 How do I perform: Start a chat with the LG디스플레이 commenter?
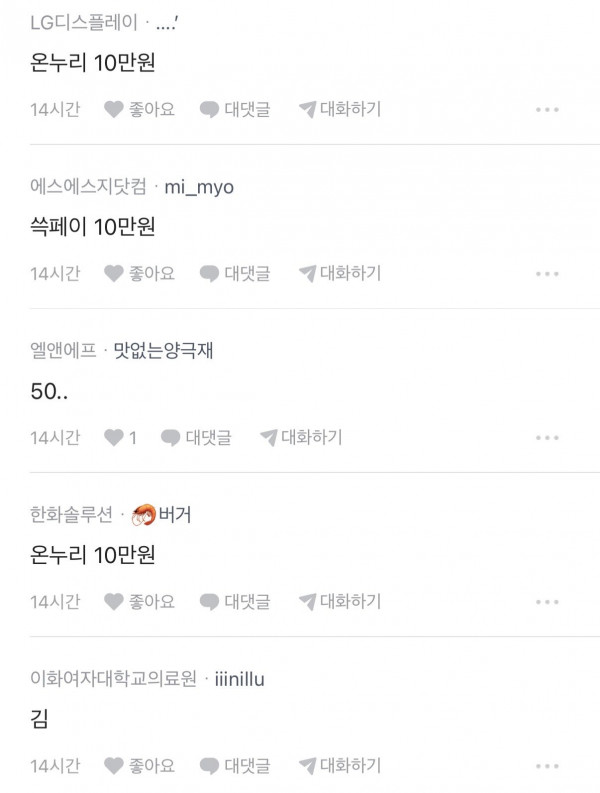click(340, 109)
